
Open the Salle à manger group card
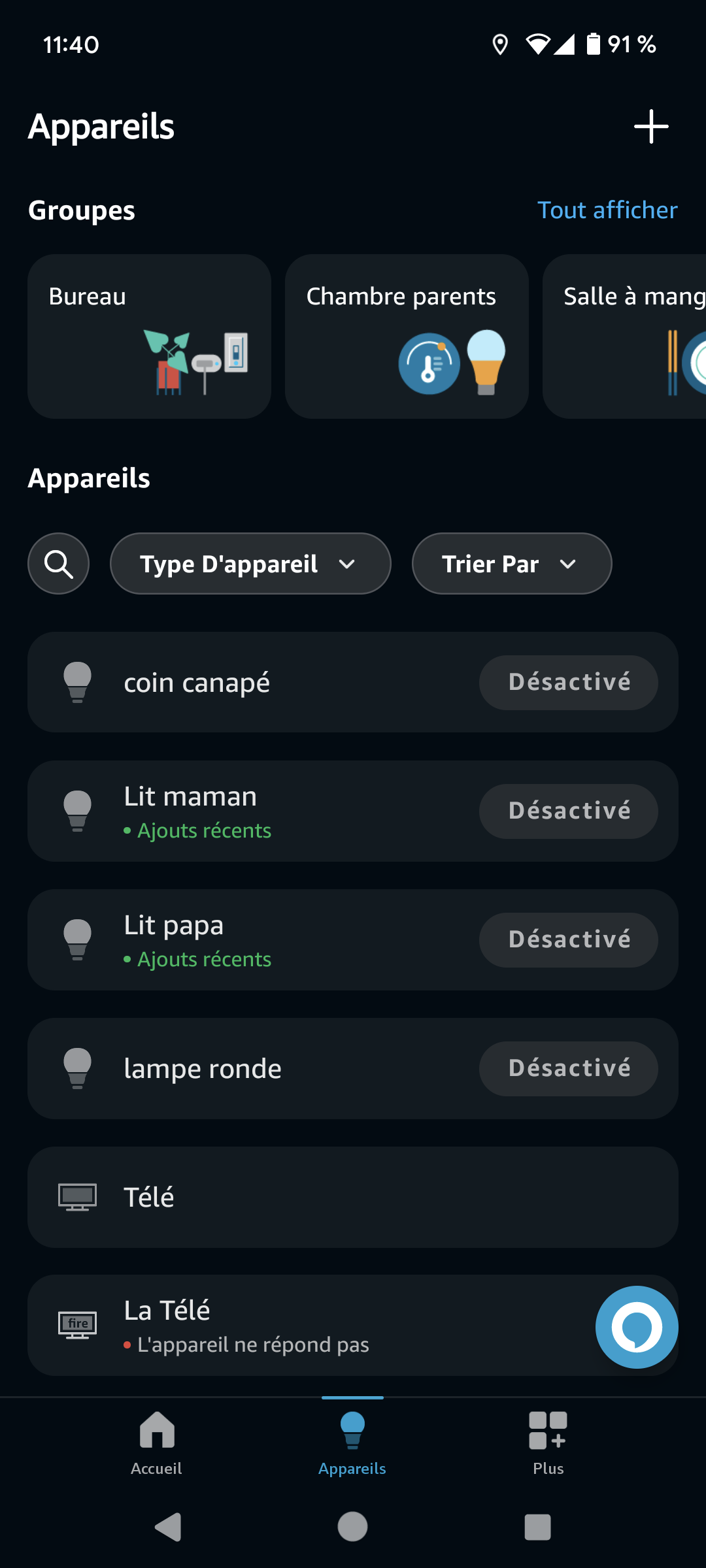624,336
